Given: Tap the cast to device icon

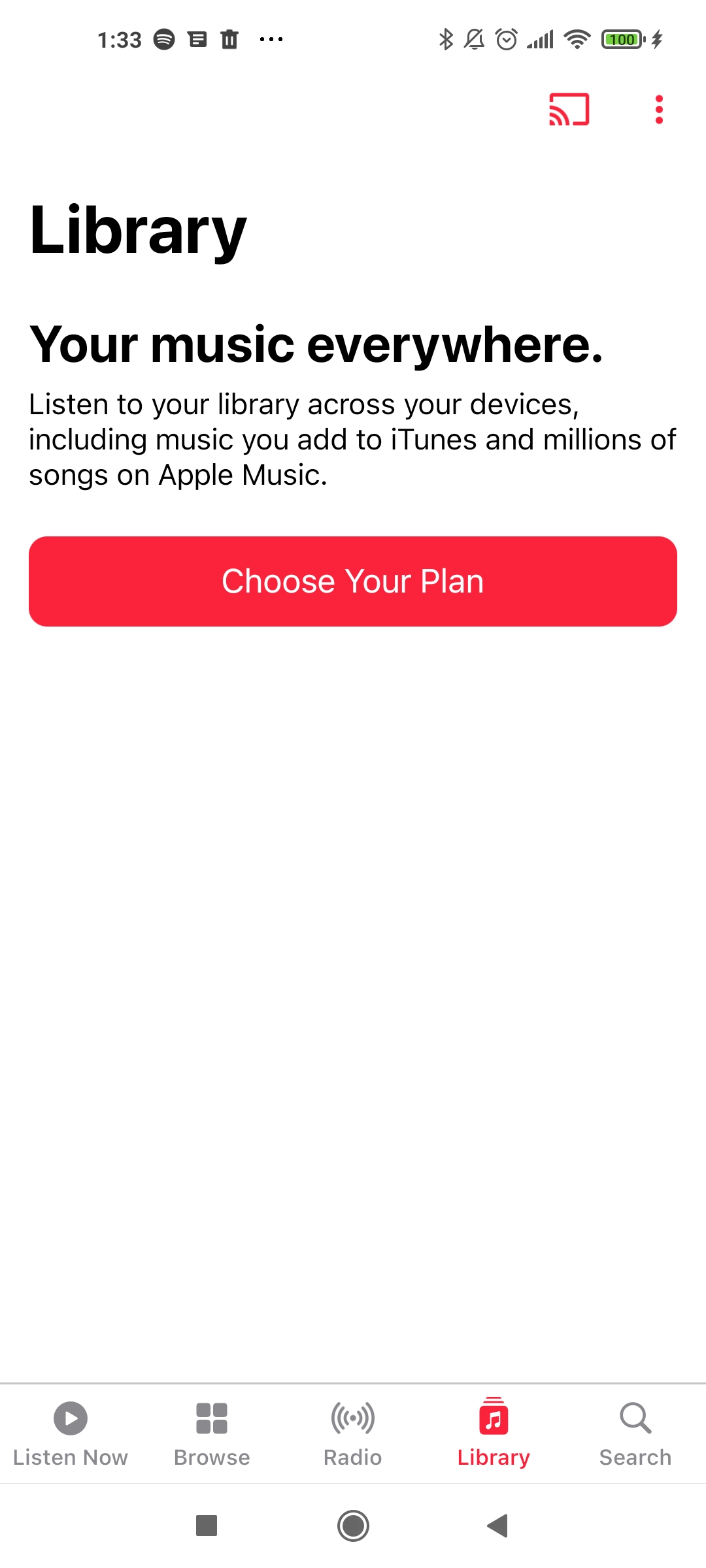Looking at the screenshot, I should coord(569,109).
